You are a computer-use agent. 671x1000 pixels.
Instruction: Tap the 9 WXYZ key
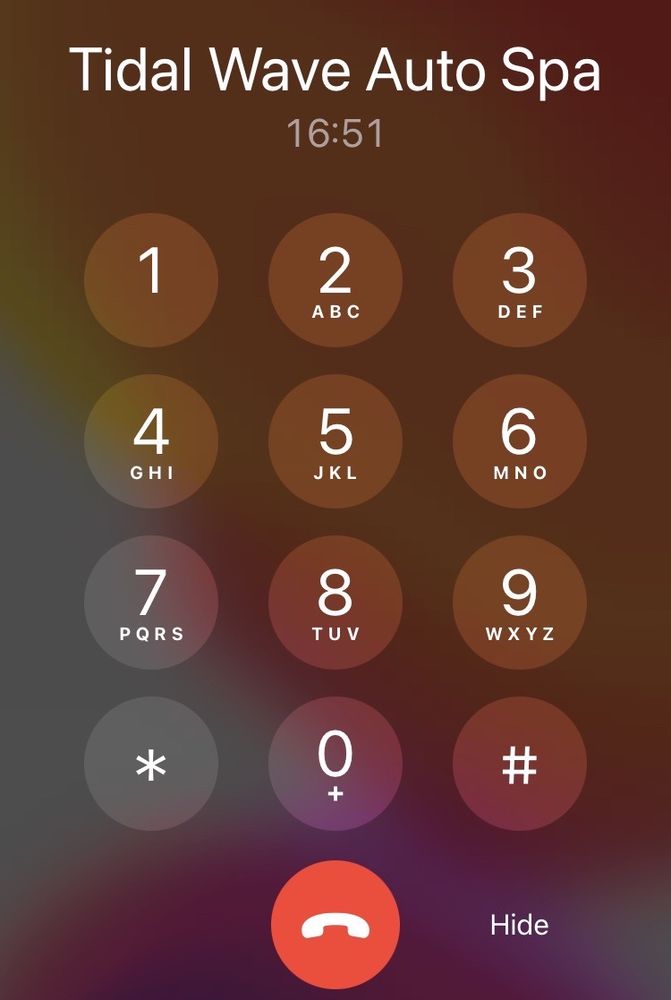(x=519, y=603)
